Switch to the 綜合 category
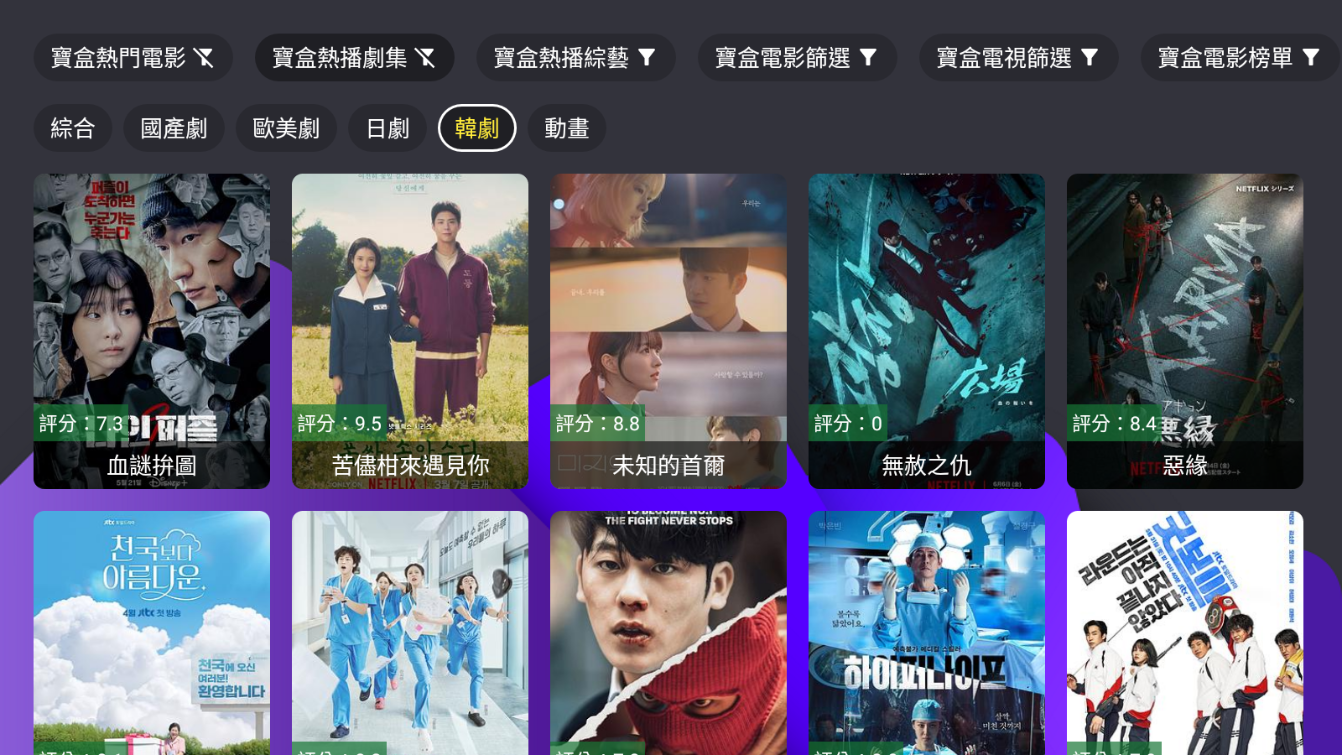This screenshot has width=1342, height=755. [73, 128]
